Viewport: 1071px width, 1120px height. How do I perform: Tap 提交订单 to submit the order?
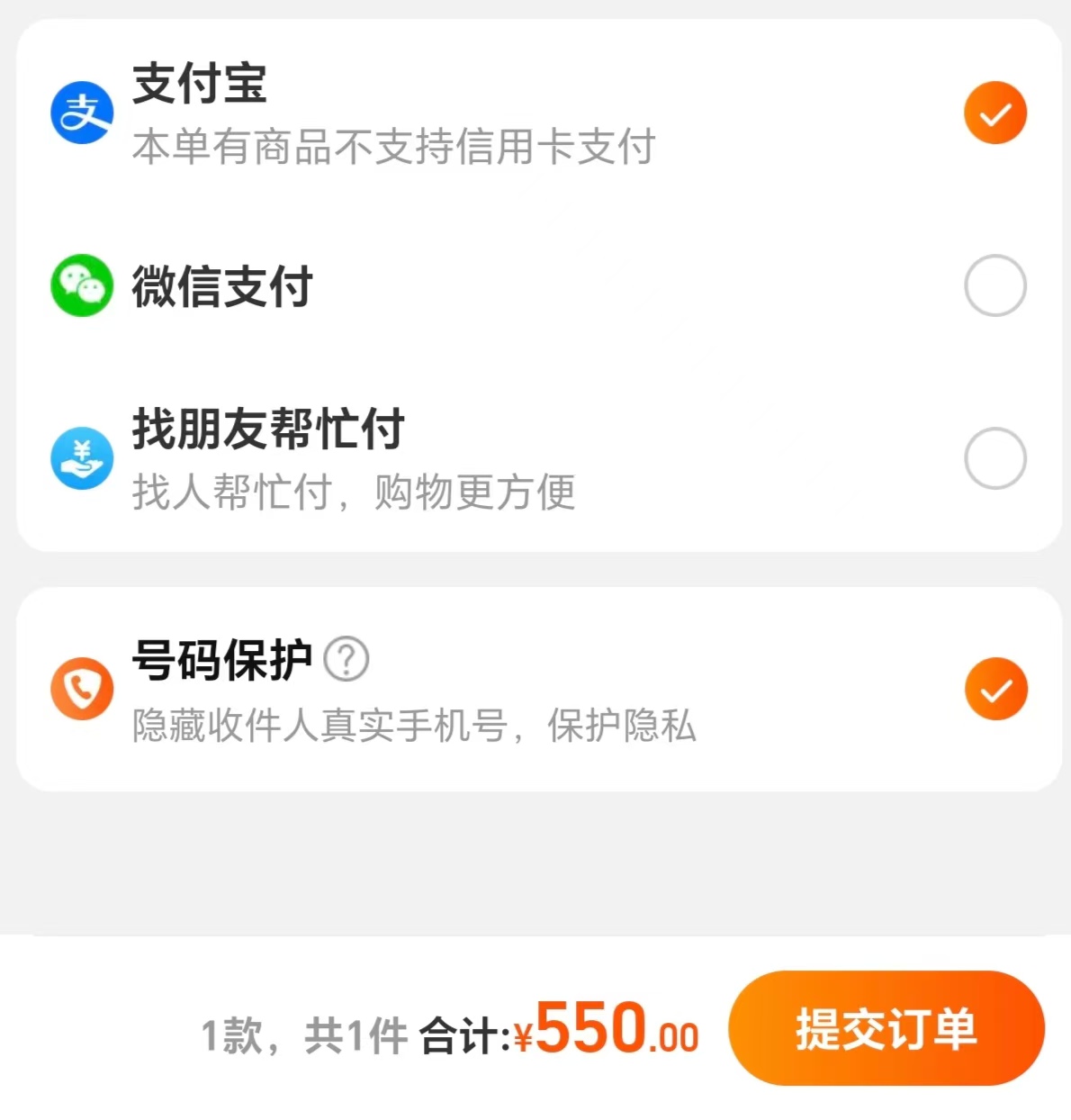tap(886, 1028)
